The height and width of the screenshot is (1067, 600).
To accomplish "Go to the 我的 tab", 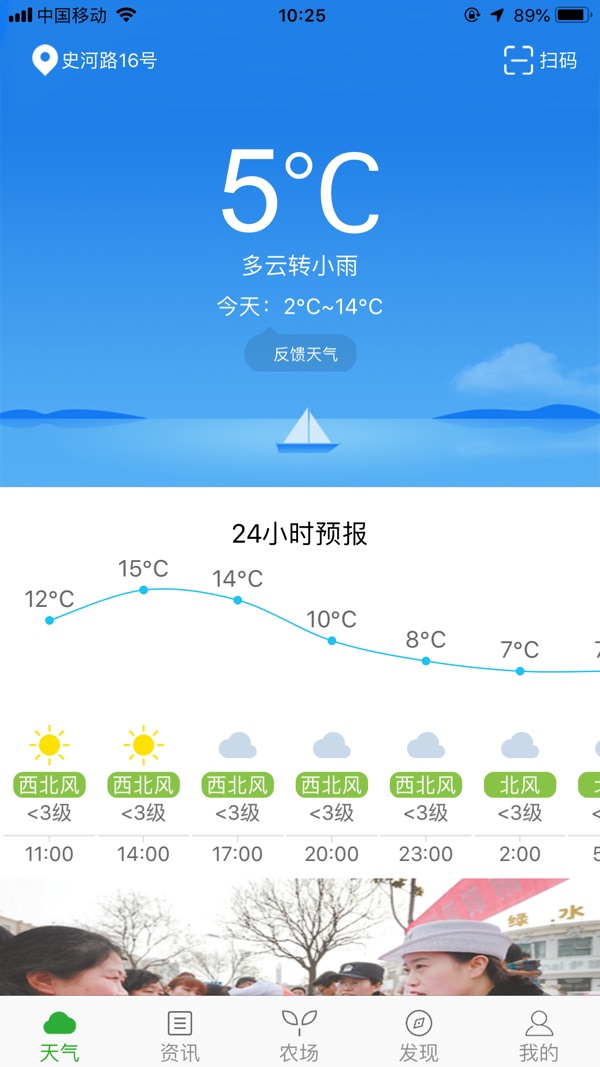I will click(x=539, y=1036).
